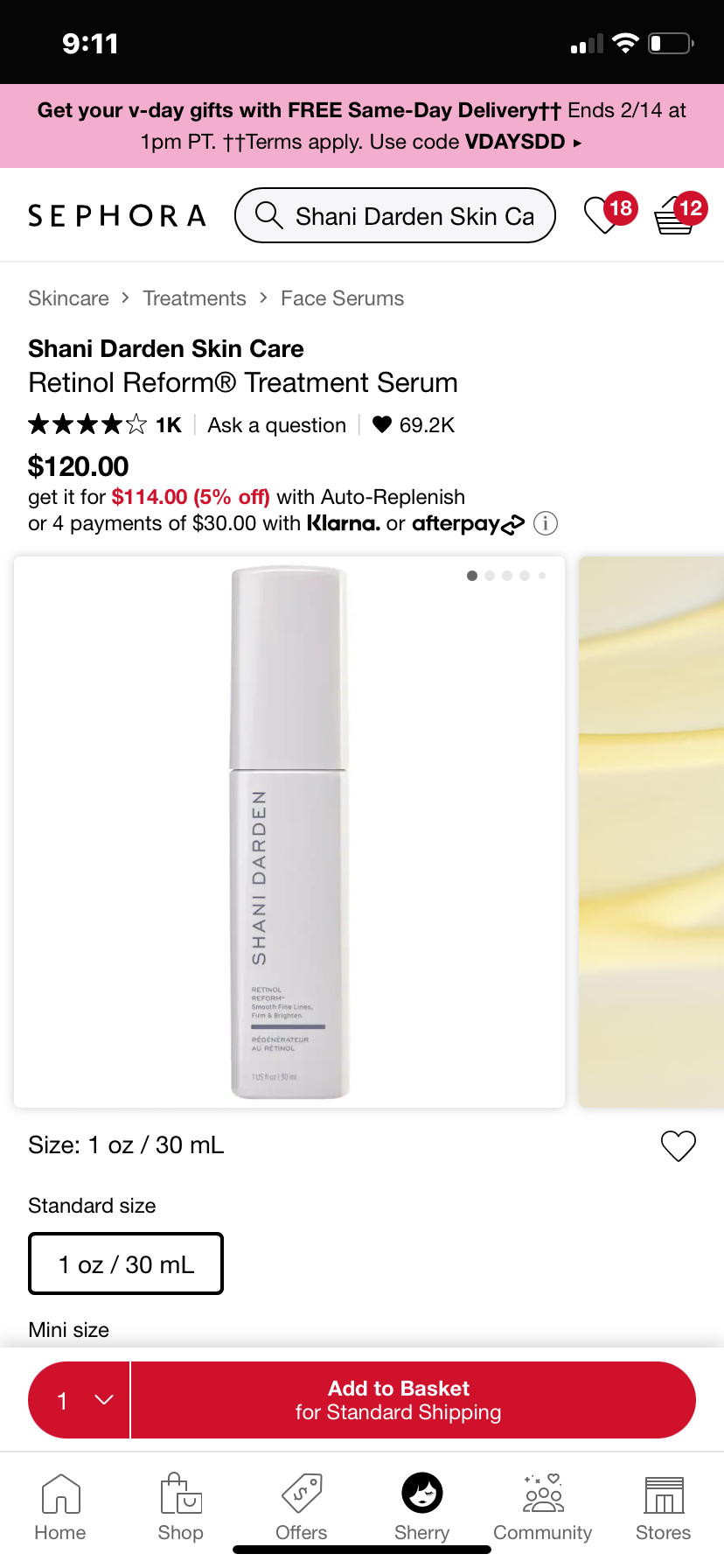Open the quantity dropdown showing 1

click(80, 1400)
